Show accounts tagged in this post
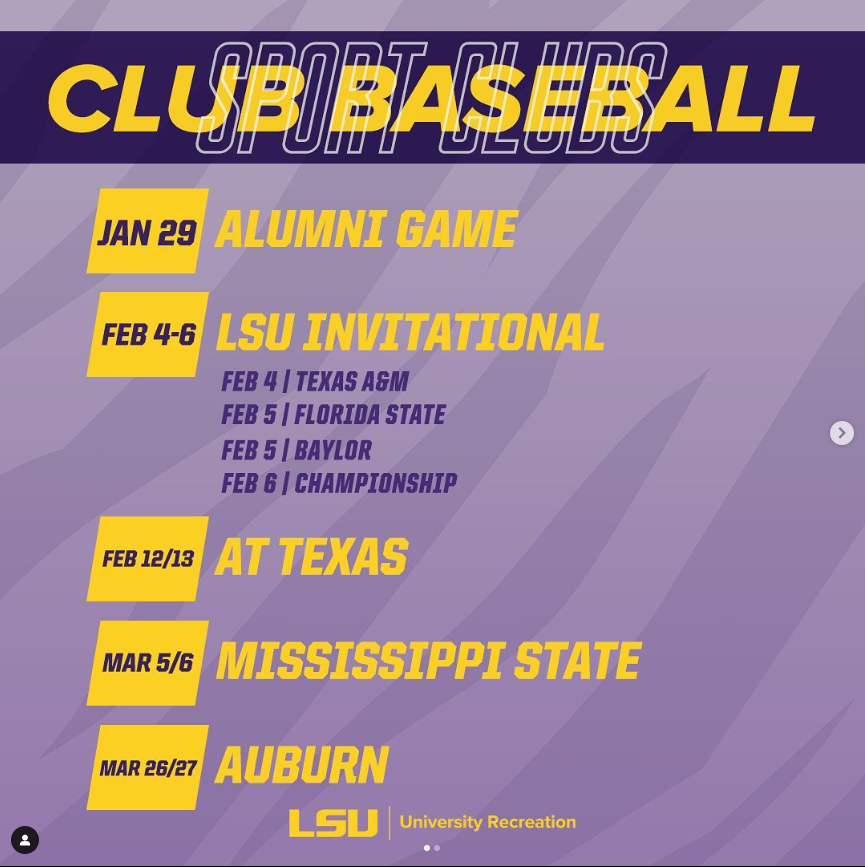Screen dimensions: 865x867 pyautogui.click(x=25, y=840)
